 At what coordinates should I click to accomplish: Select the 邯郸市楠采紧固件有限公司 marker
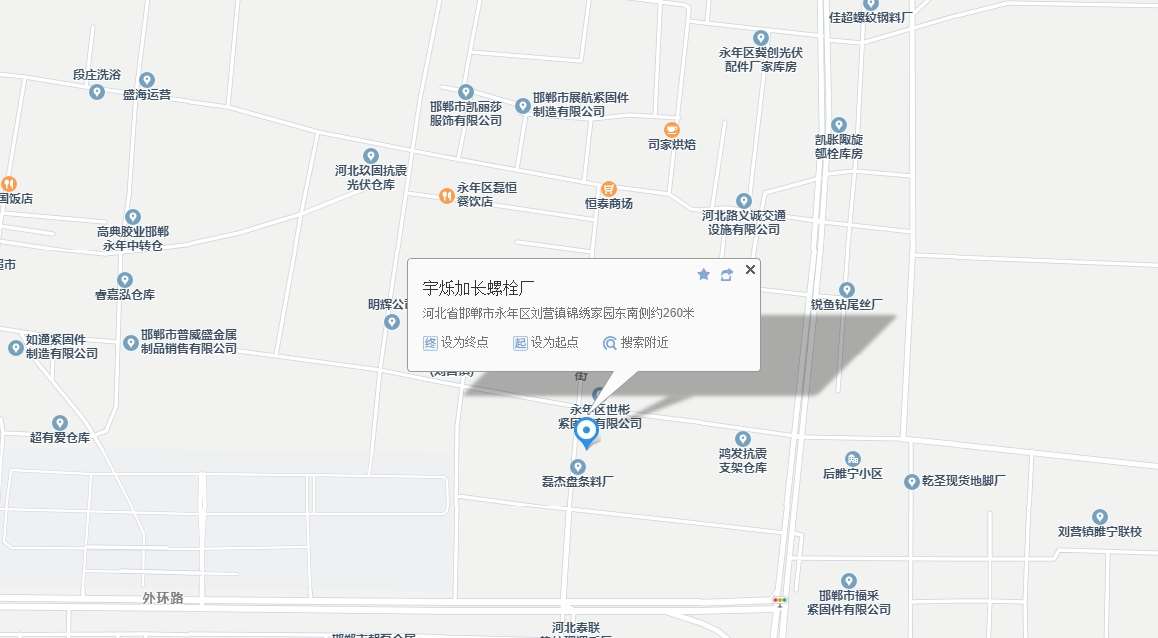tap(849, 581)
